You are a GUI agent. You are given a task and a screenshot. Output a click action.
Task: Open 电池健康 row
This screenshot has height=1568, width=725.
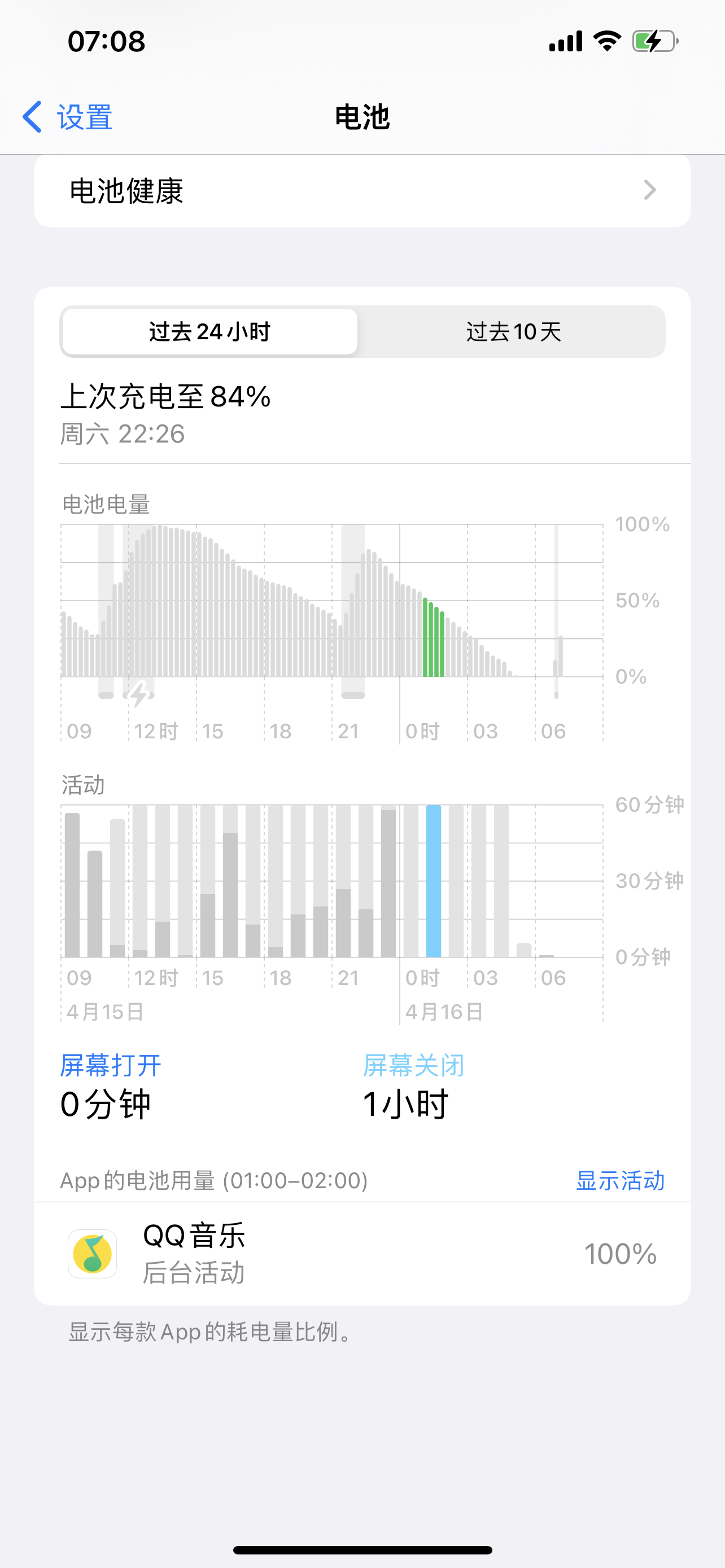[362, 191]
